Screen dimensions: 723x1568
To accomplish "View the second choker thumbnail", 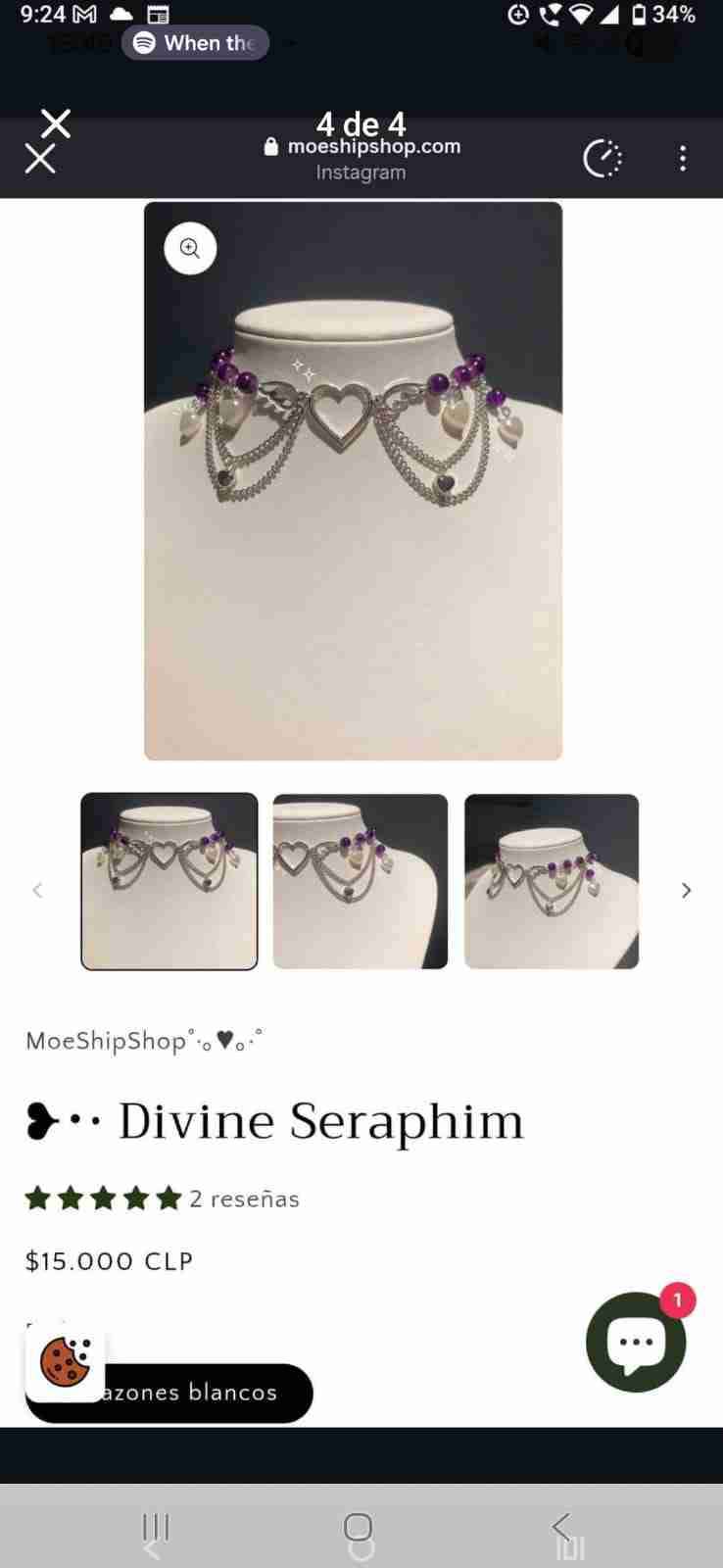I will pyautogui.click(x=361, y=881).
